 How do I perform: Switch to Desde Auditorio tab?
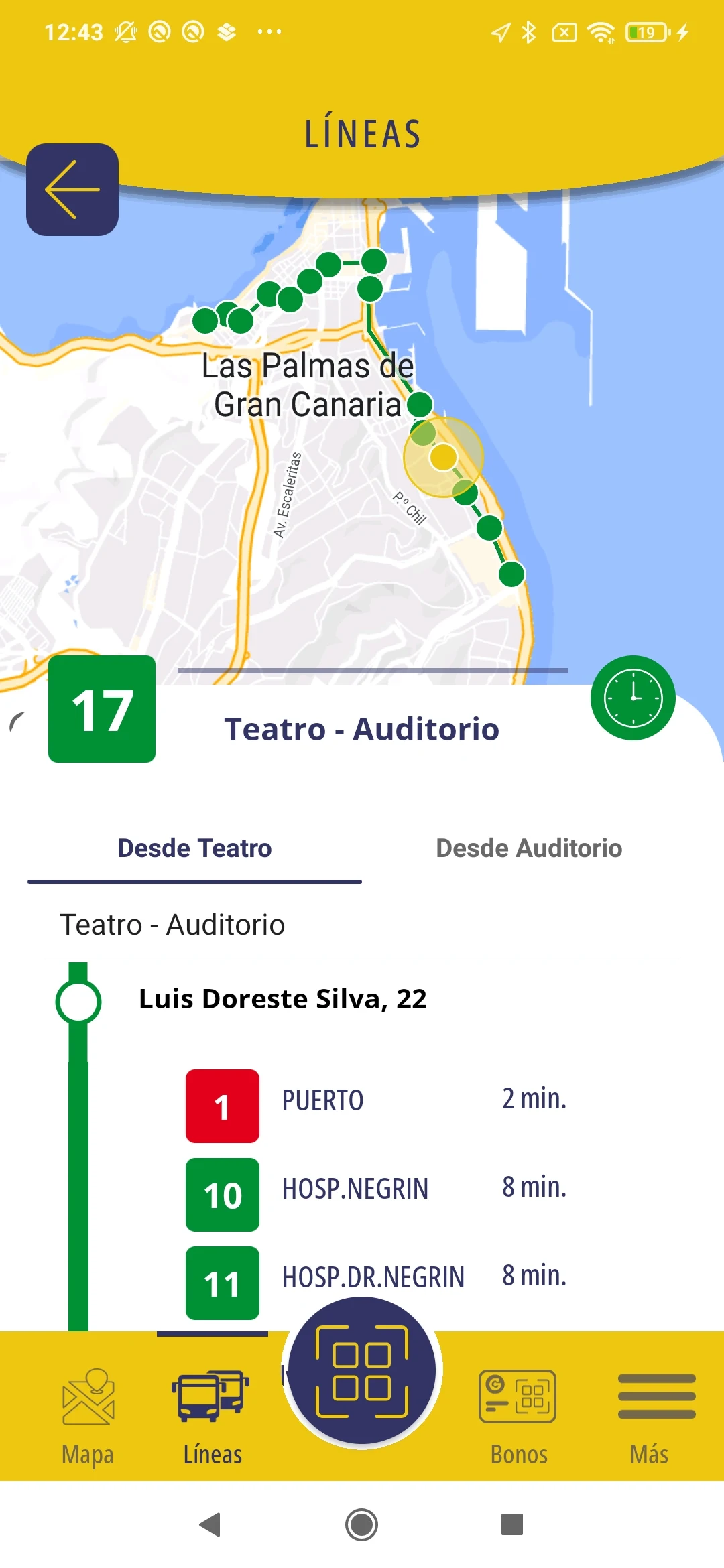[x=529, y=848]
